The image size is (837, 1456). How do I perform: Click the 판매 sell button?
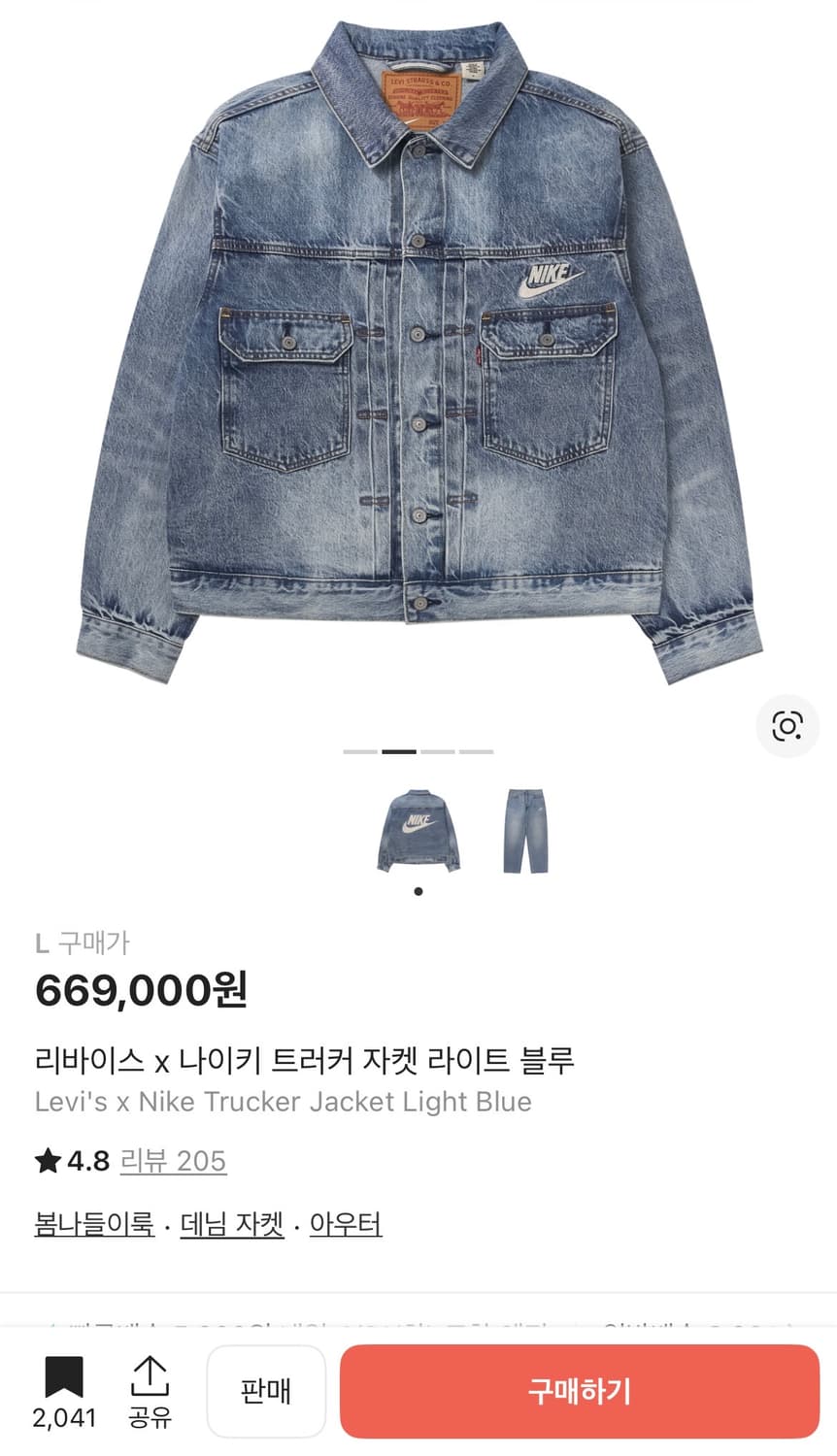[266, 1391]
